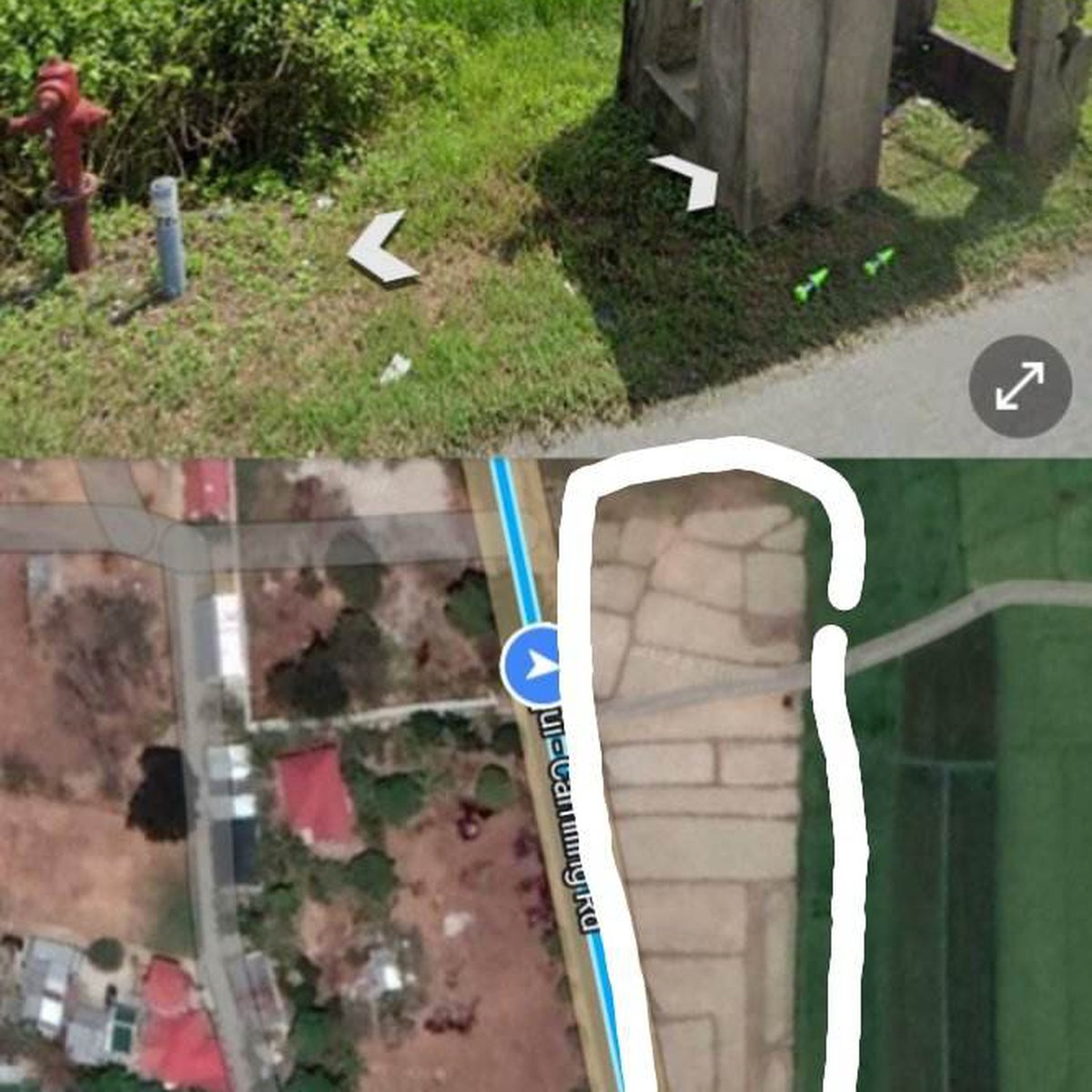Viewport: 1092px width, 1092px height.
Task: Move Street View toward the right arrow
Action: click(x=689, y=180)
